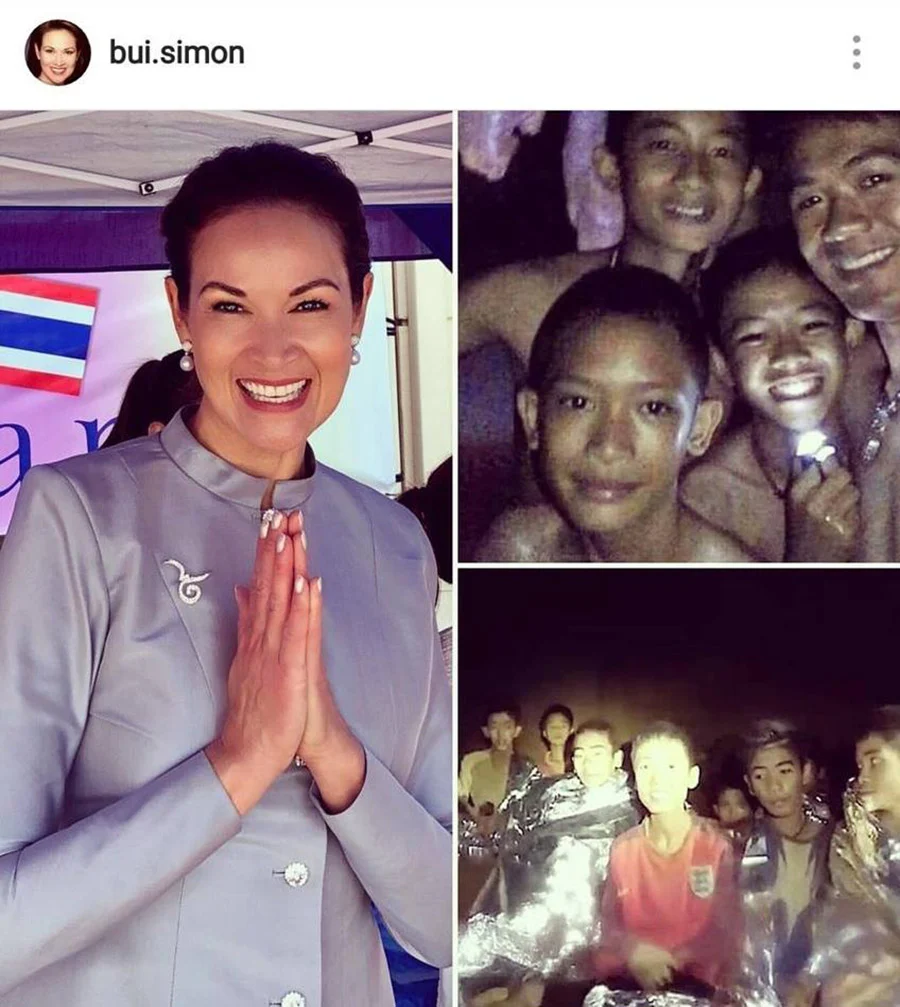
Task: Open bui.simon's profile picture
Action: 57,52
